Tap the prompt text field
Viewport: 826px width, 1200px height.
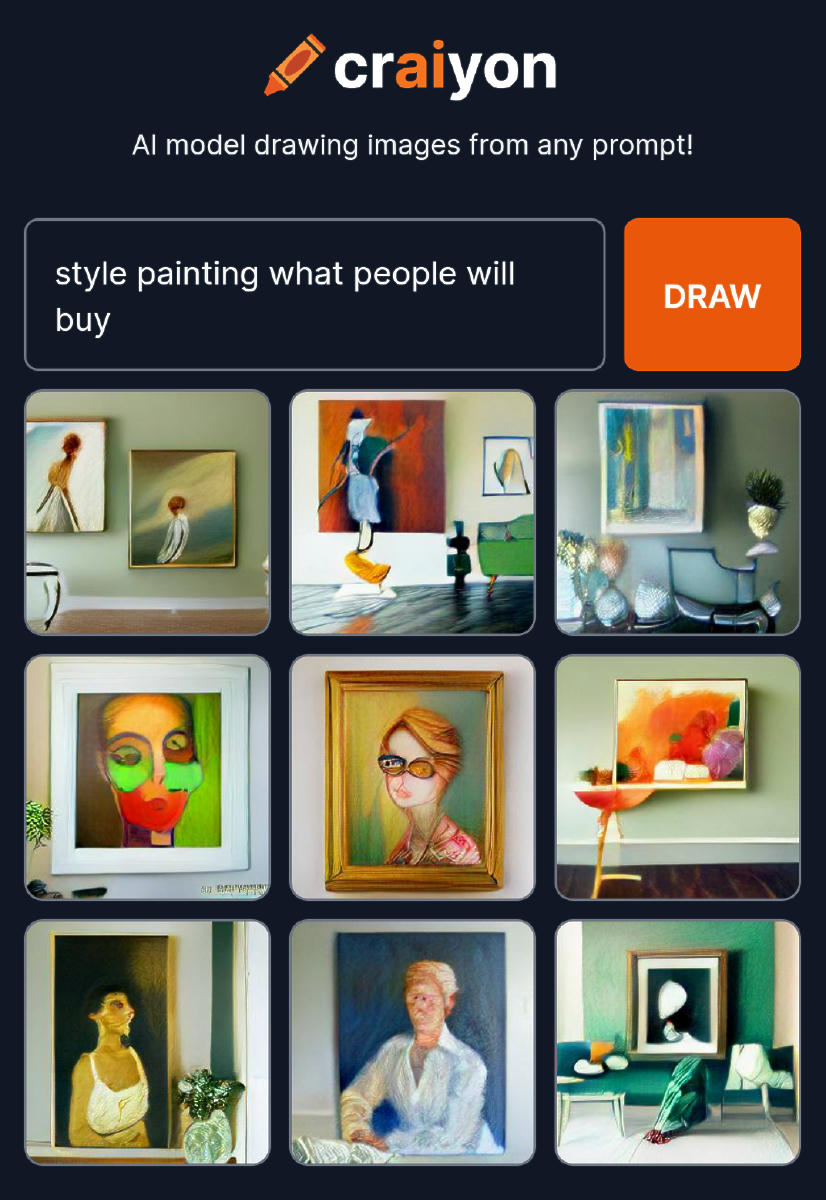pyautogui.click(x=314, y=295)
